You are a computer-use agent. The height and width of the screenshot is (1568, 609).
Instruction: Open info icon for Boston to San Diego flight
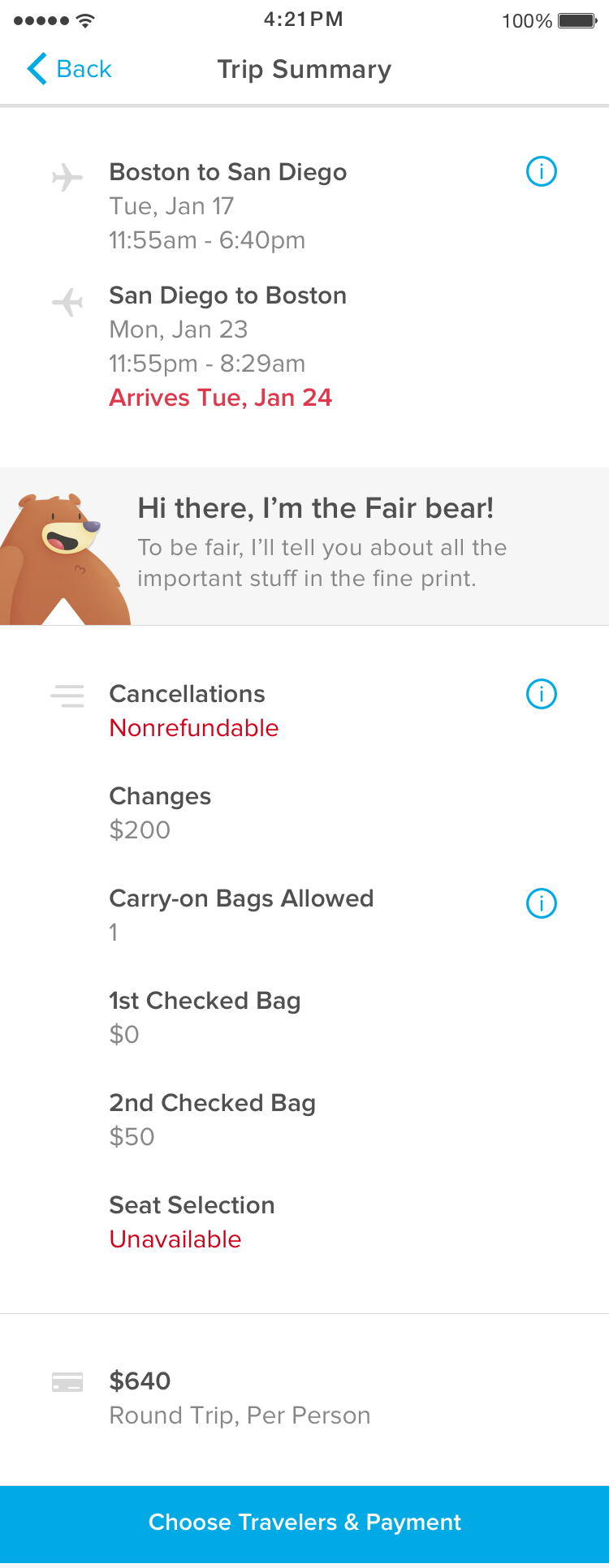542,171
